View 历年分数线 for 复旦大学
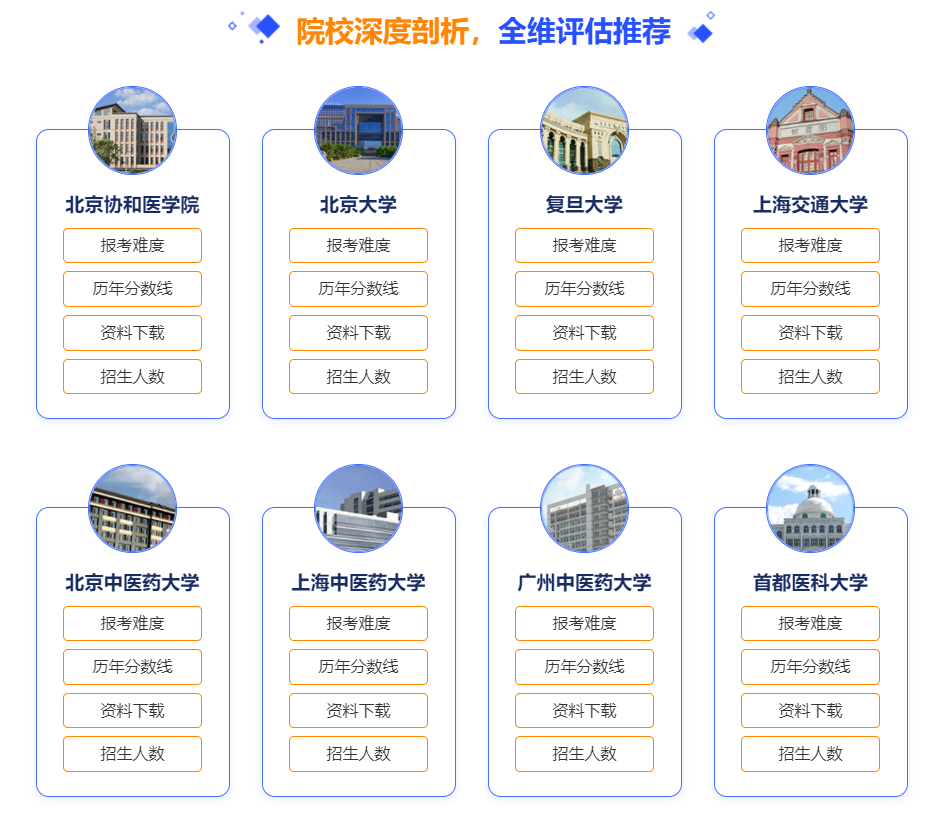The width and height of the screenshot is (933, 816). point(584,289)
